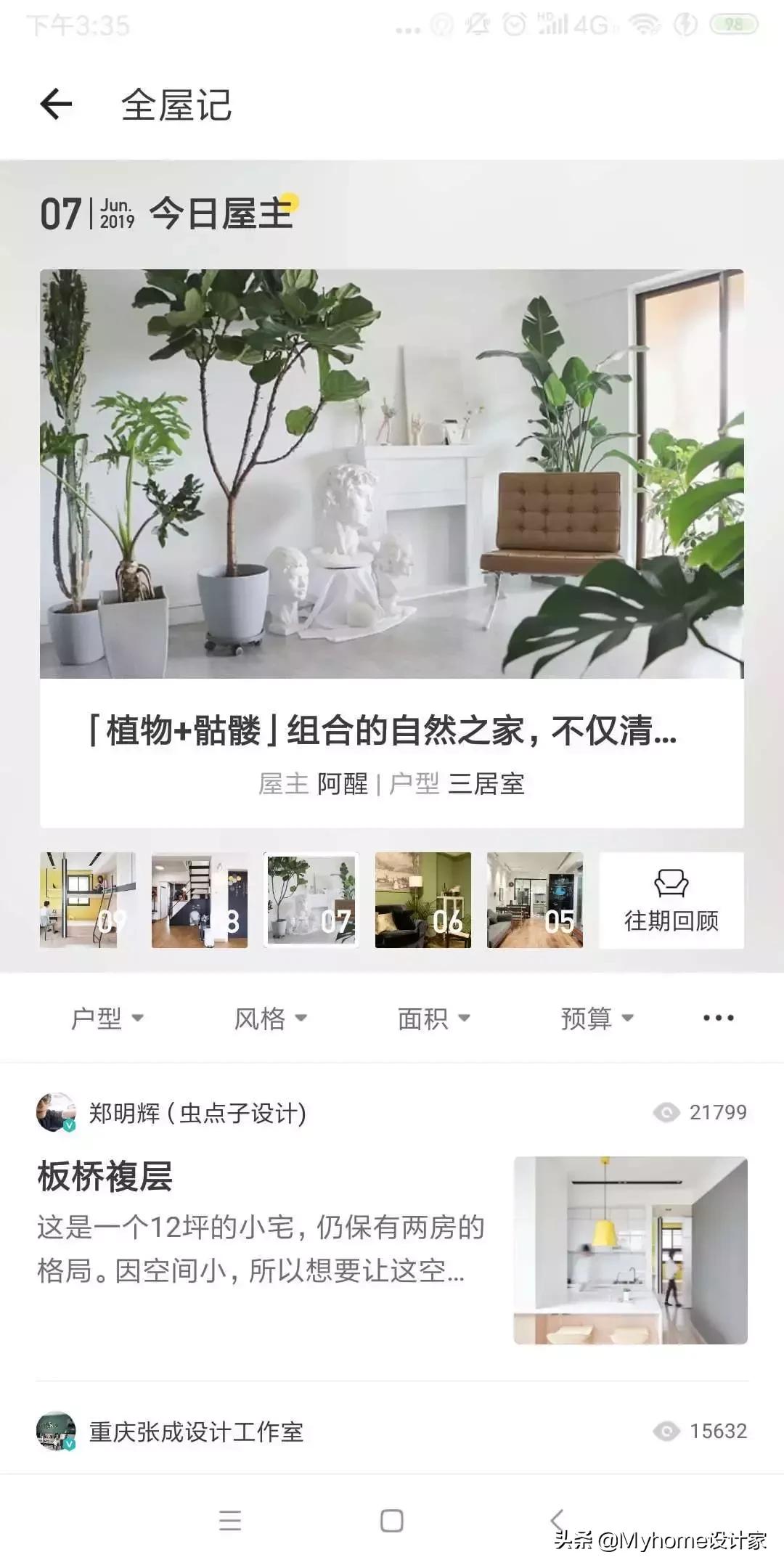
Task: Open the featured article 「植物+骷髅」组合的自然之家
Action: (392, 733)
